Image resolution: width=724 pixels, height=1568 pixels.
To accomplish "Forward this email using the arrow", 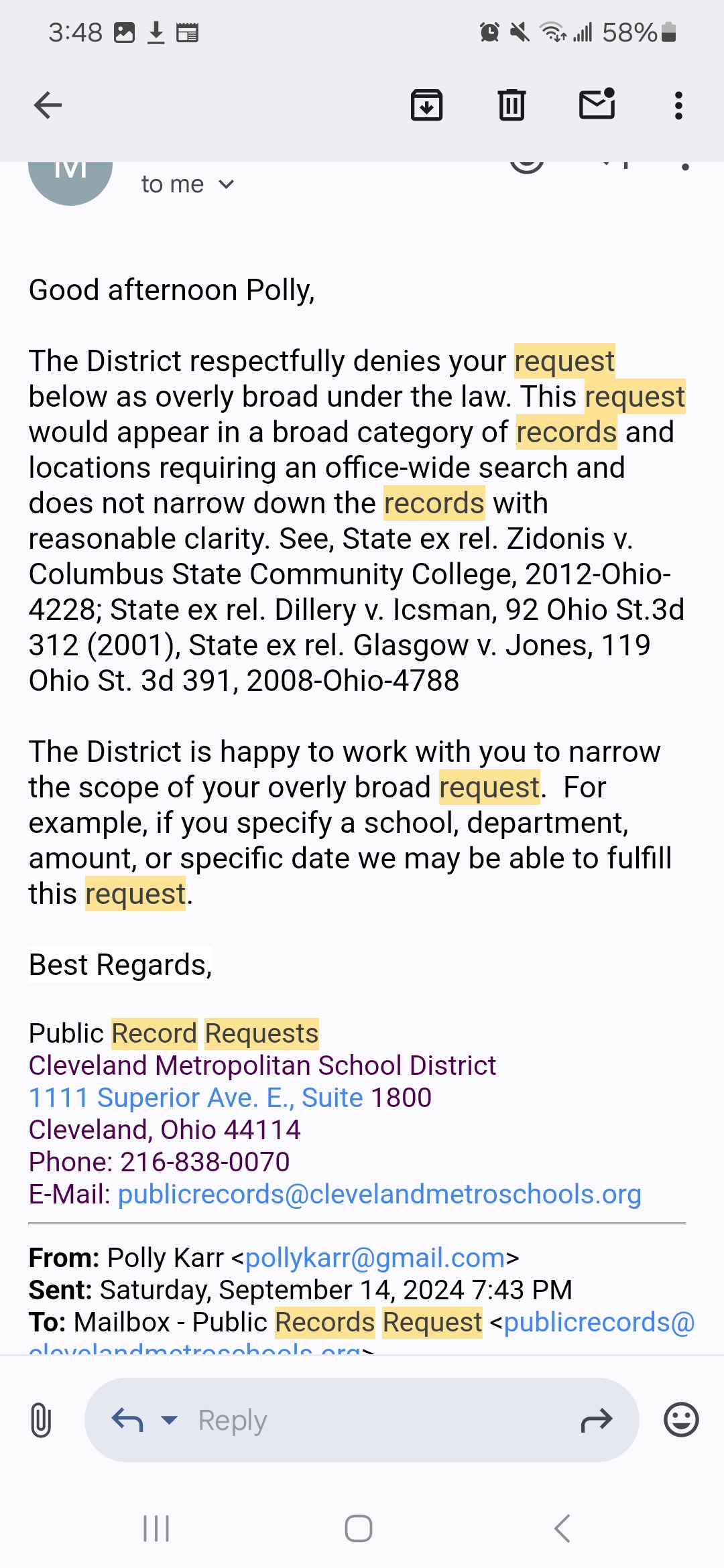I will pyautogui.click(x=596, y=1419).
